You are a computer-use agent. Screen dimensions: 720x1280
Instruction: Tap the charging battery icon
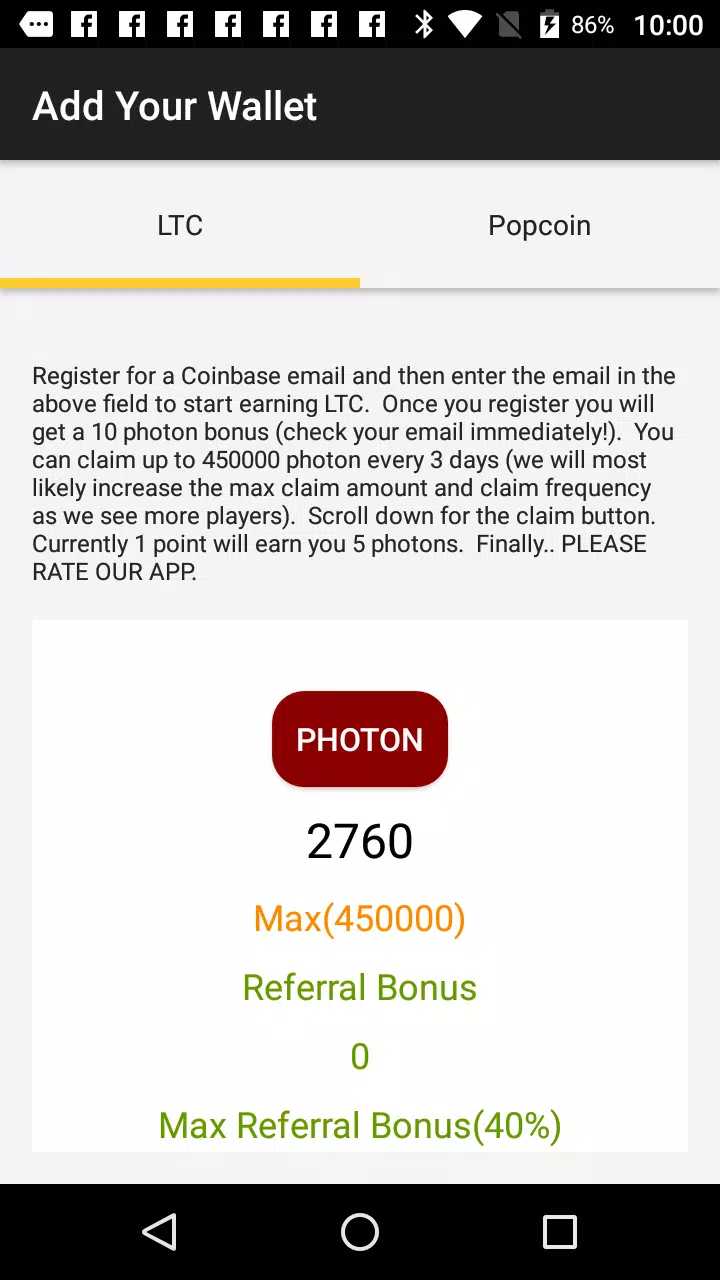coord(549,22)
